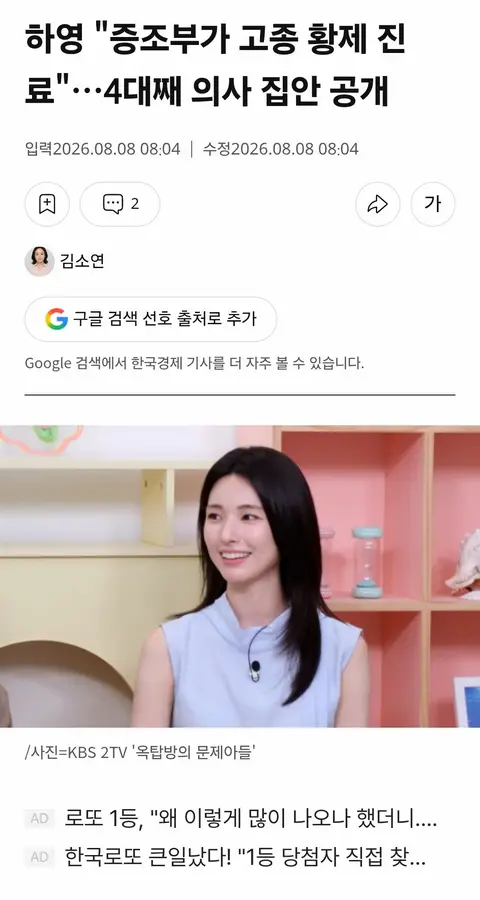The height and width of the screenshot is (900, 480).
Task: Bookmark this article
Action: point(47,204)
